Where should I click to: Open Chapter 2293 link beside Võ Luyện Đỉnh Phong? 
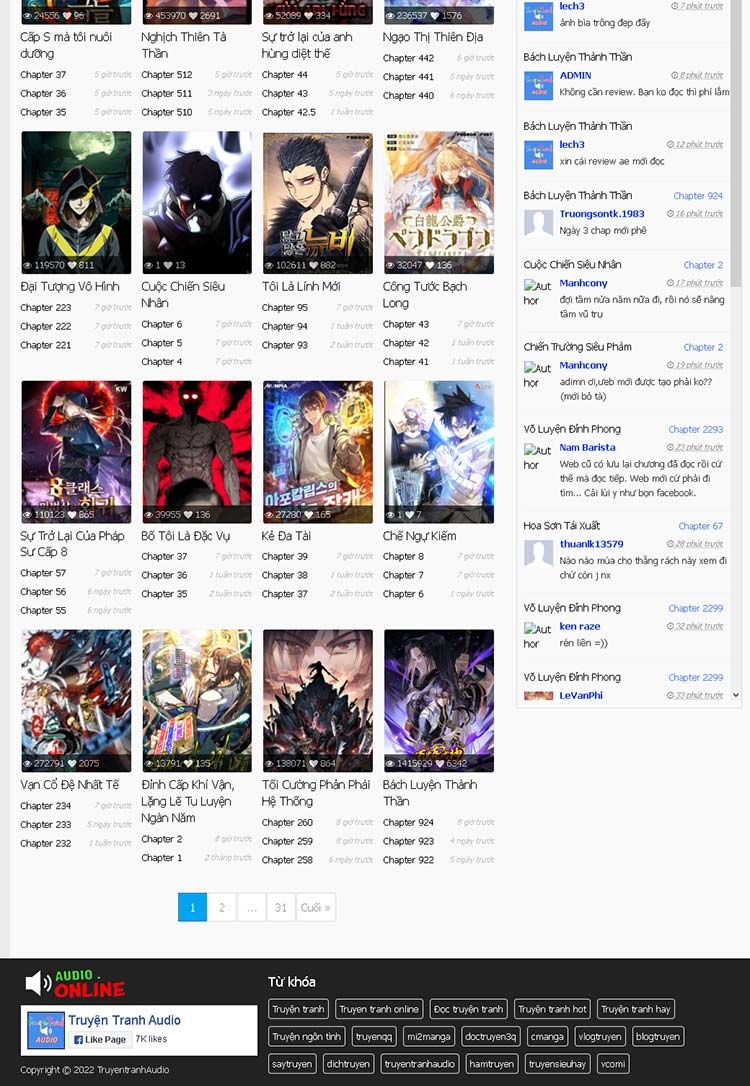tap(695, 430)
